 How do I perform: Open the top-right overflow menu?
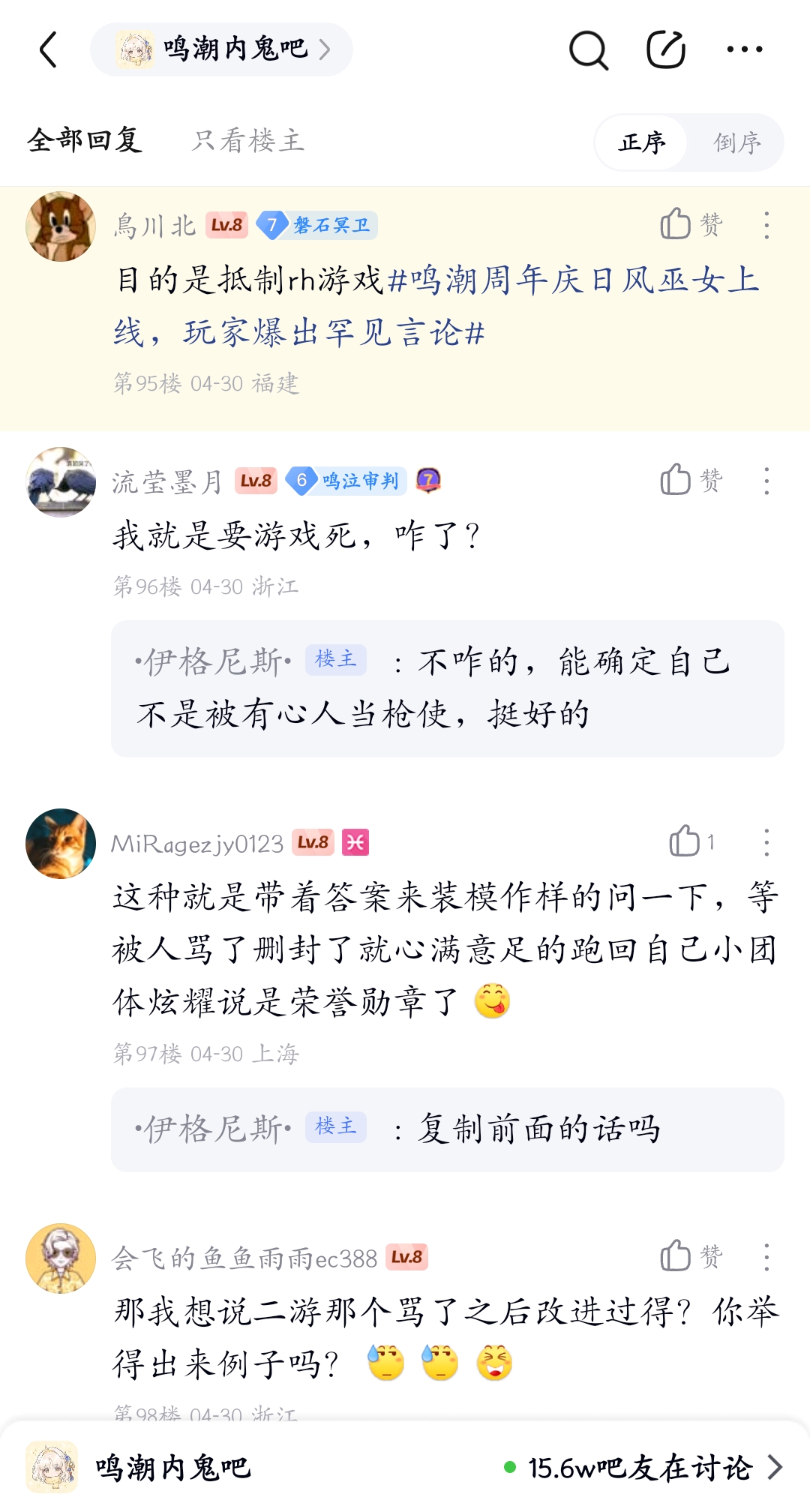(x=745, y=49)
